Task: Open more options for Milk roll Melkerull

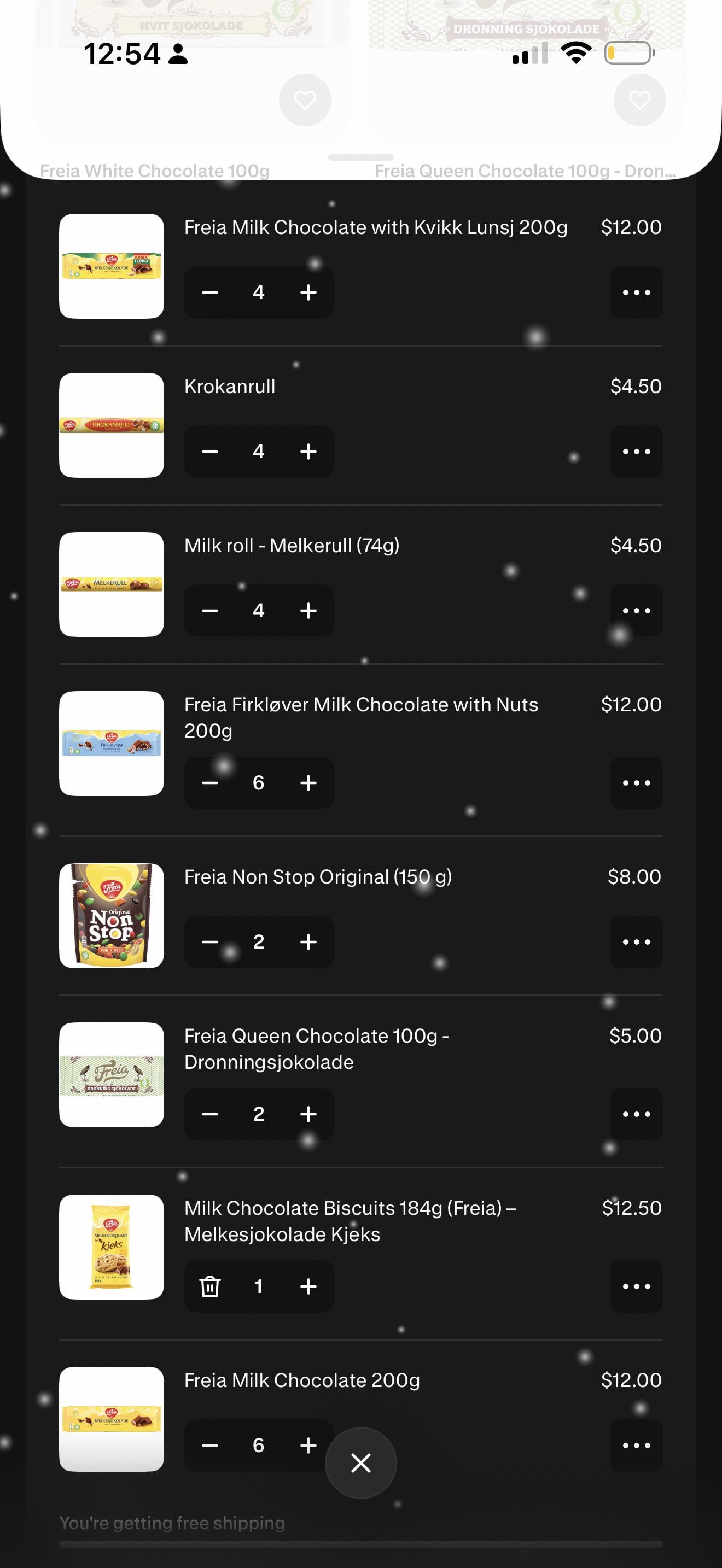Action: 636,611
